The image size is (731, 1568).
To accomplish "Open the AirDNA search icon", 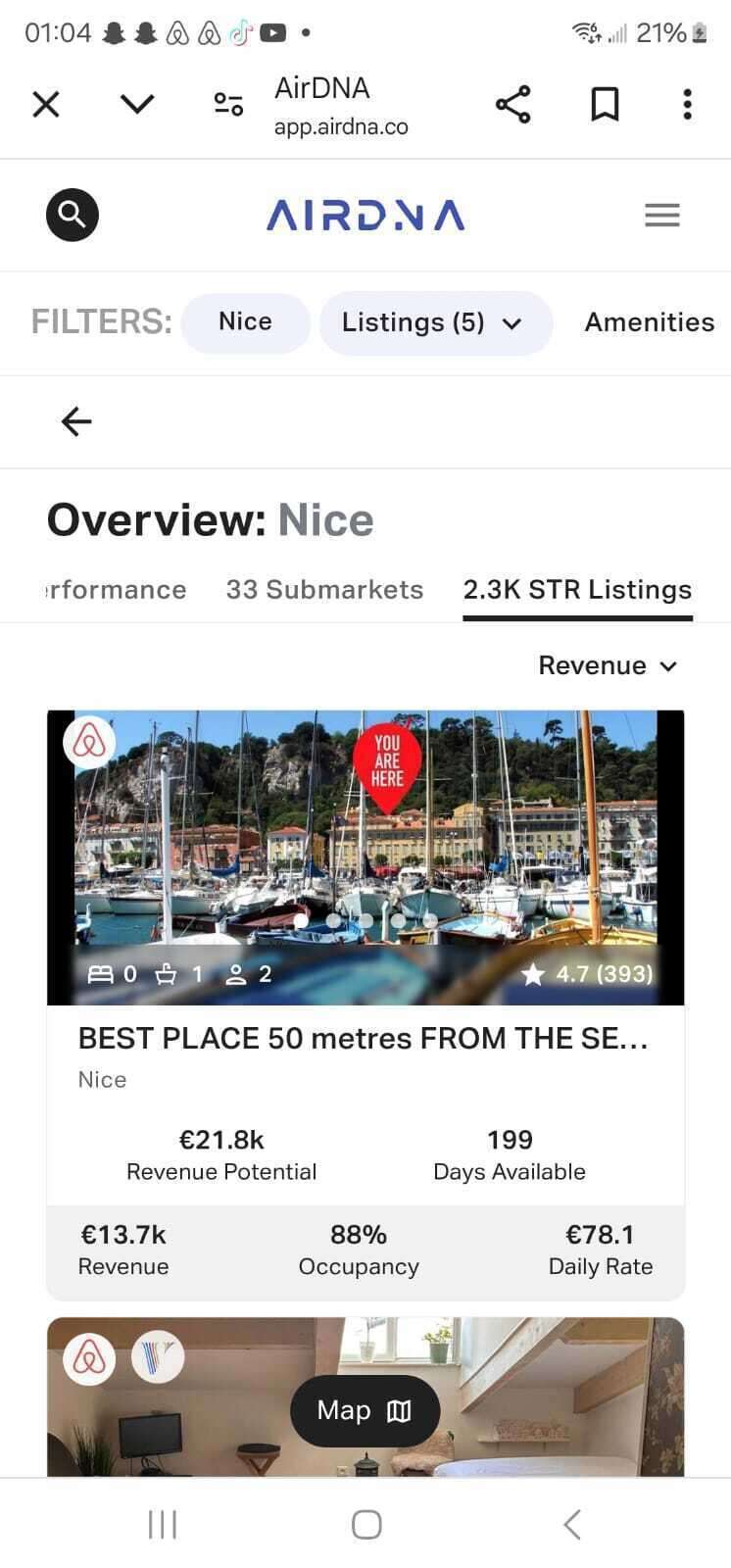I will click(73, 215).
